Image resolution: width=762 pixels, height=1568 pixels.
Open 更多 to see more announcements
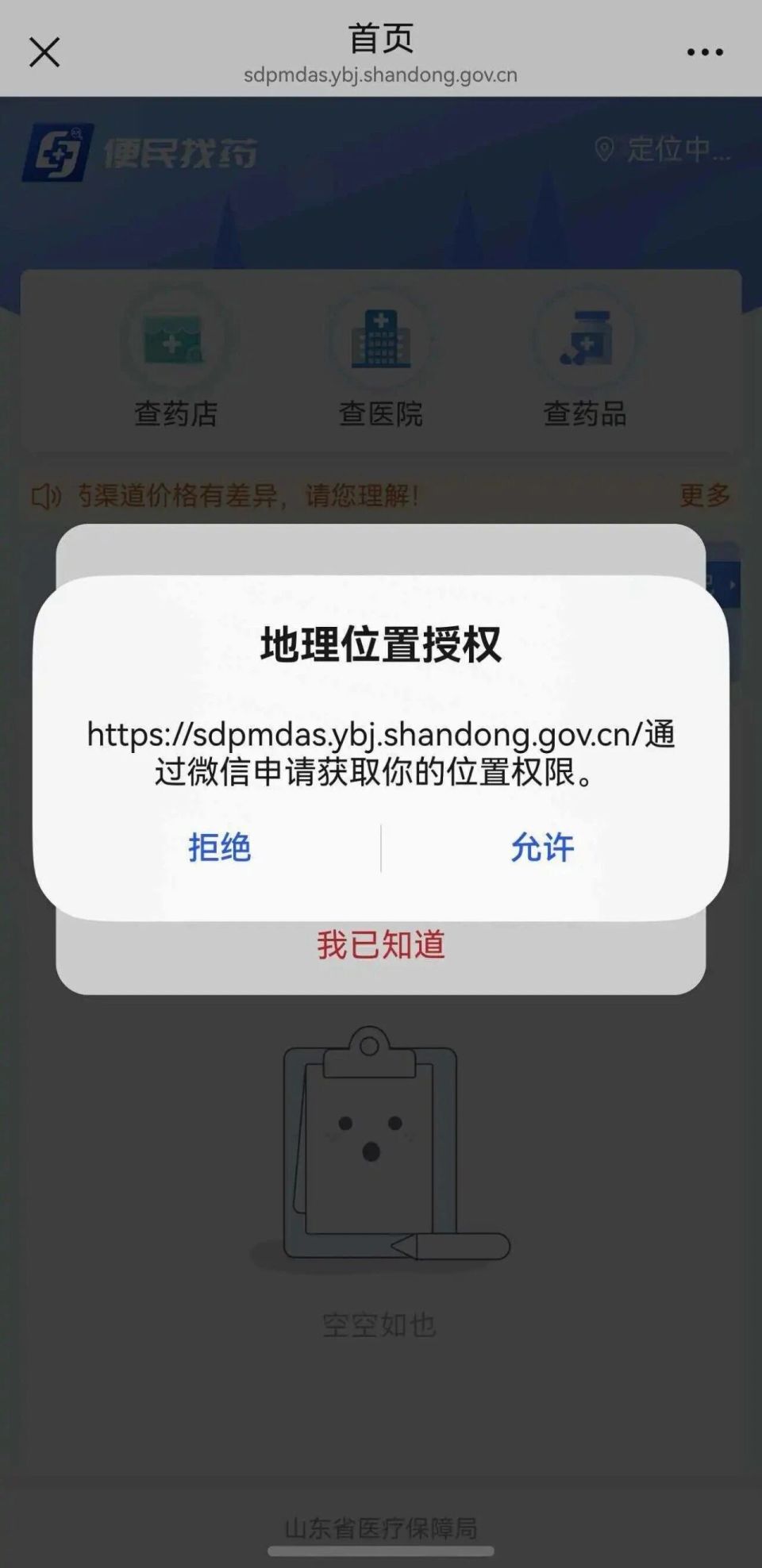703,494
